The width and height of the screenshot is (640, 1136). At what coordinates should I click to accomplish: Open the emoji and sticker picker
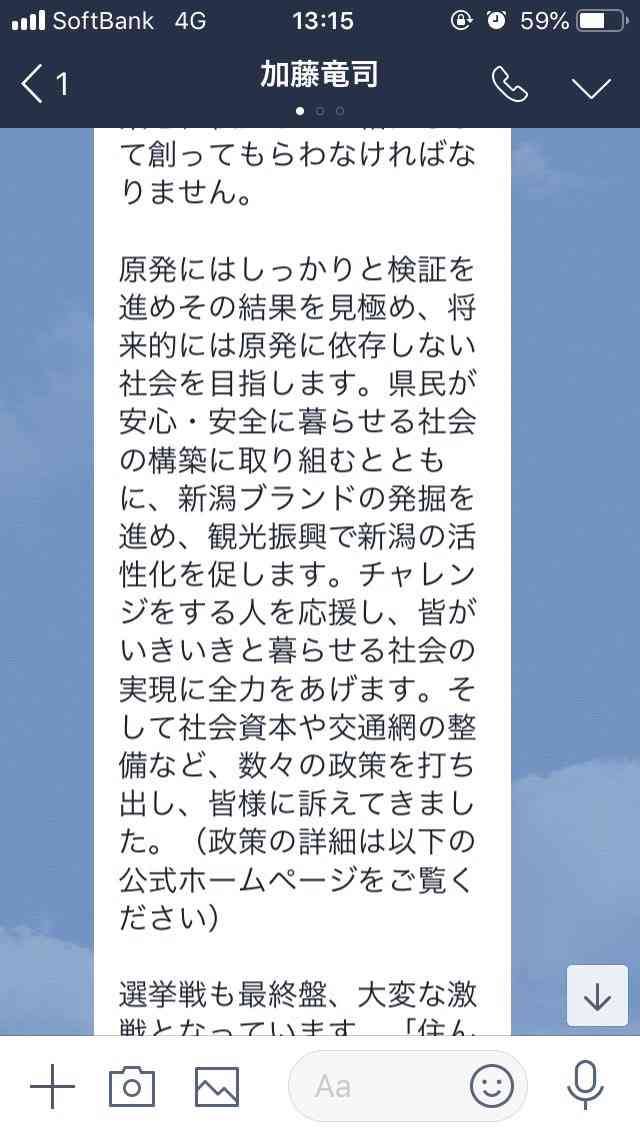pos(492,1086)
